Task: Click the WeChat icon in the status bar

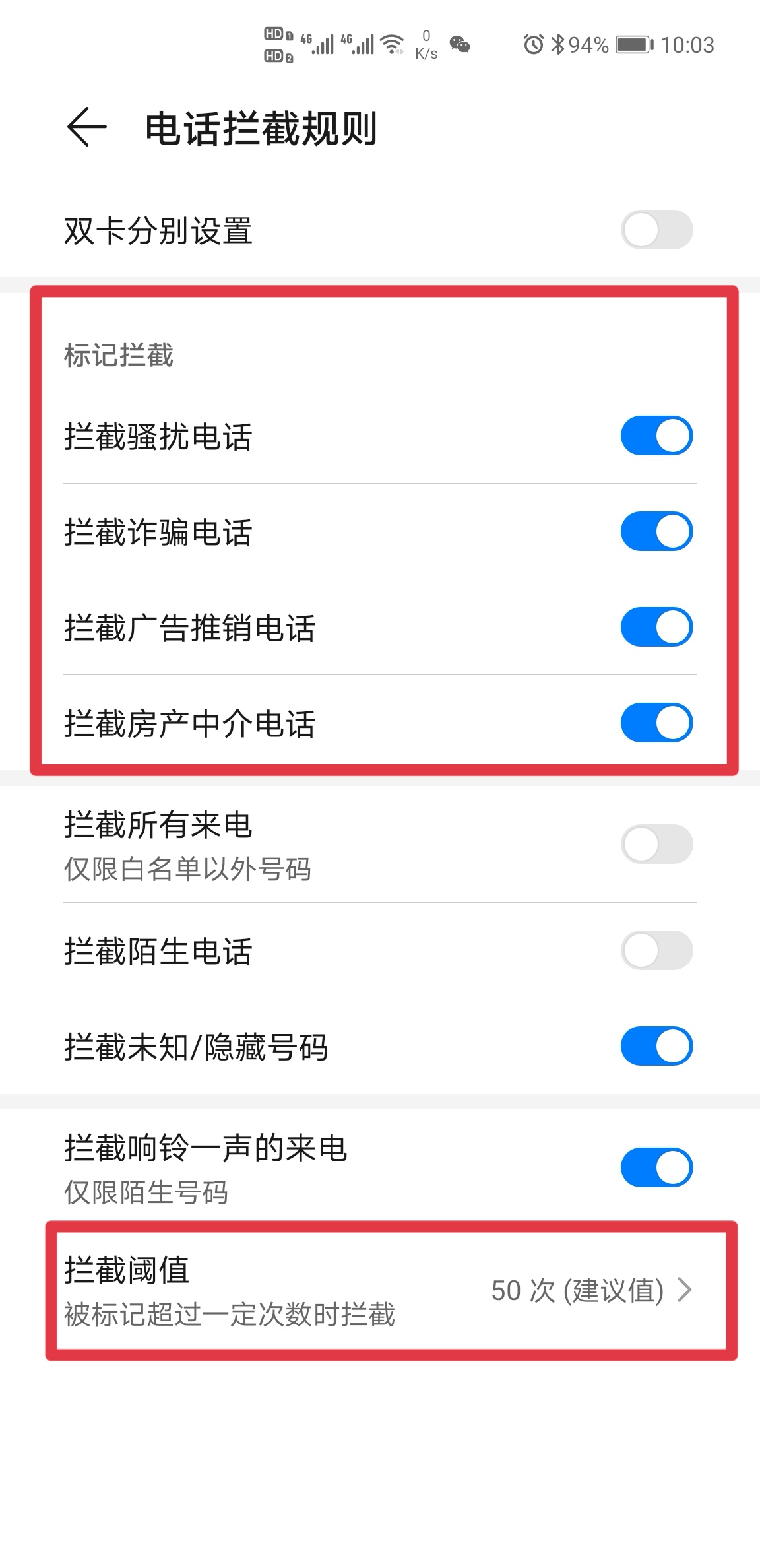Action: coord(460,45)
